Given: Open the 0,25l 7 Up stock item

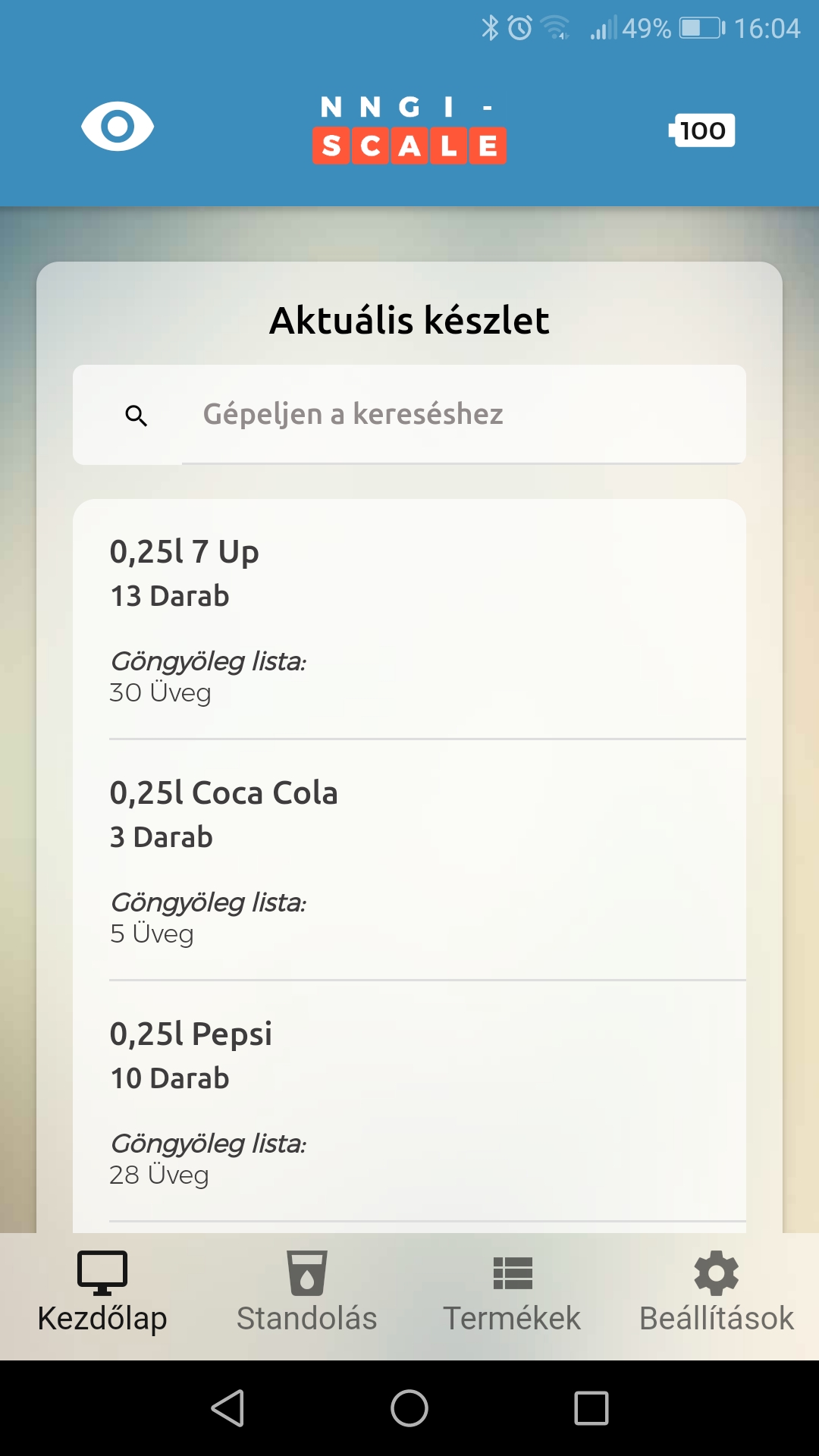Looking at the screenshot, I should (x=409, y=618).
